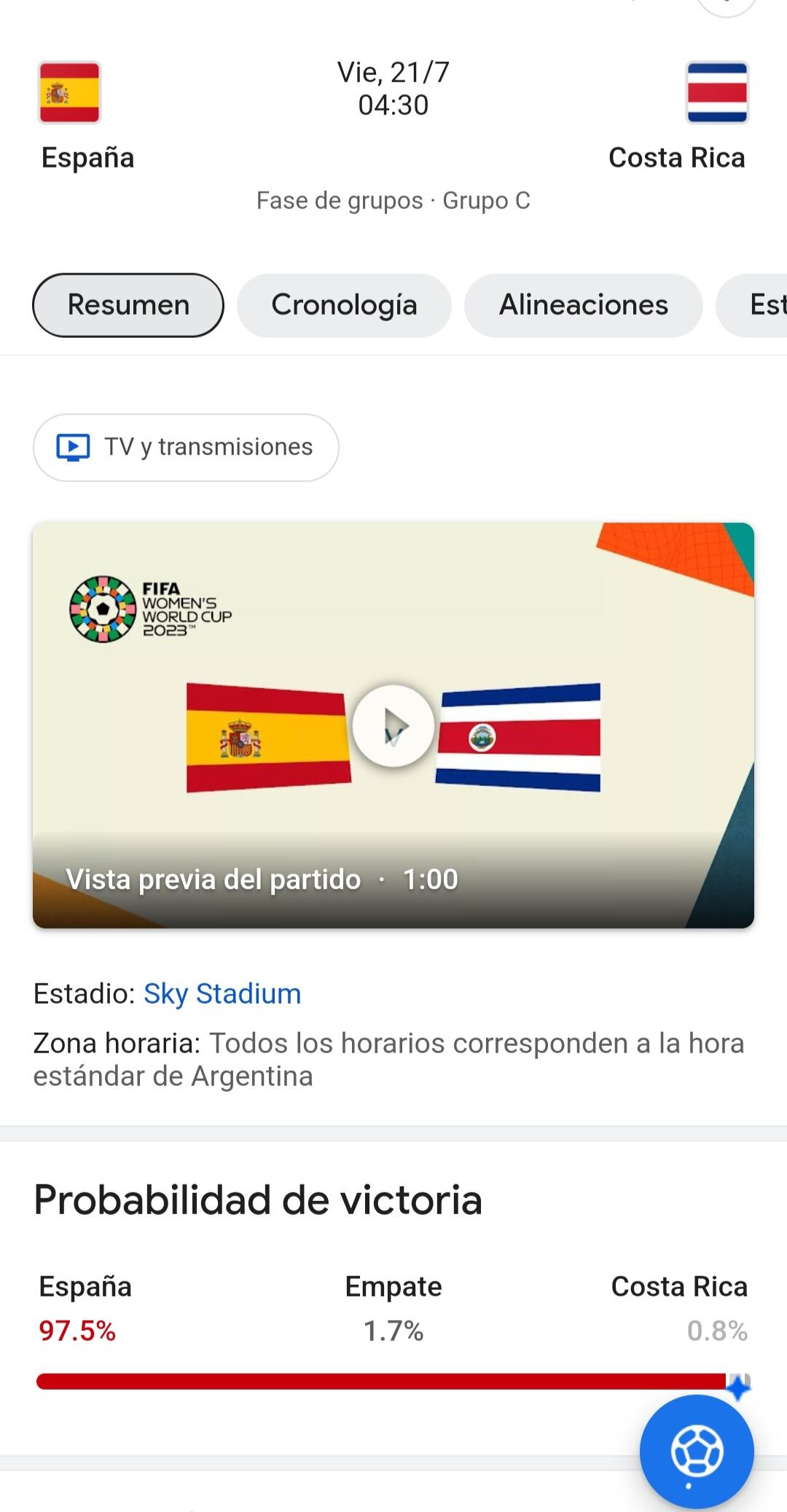Image resolution: width=787 pixels, height=1512 pixels.
Task: Switch to the Alineaciones tab
Action: pos(583,305)
